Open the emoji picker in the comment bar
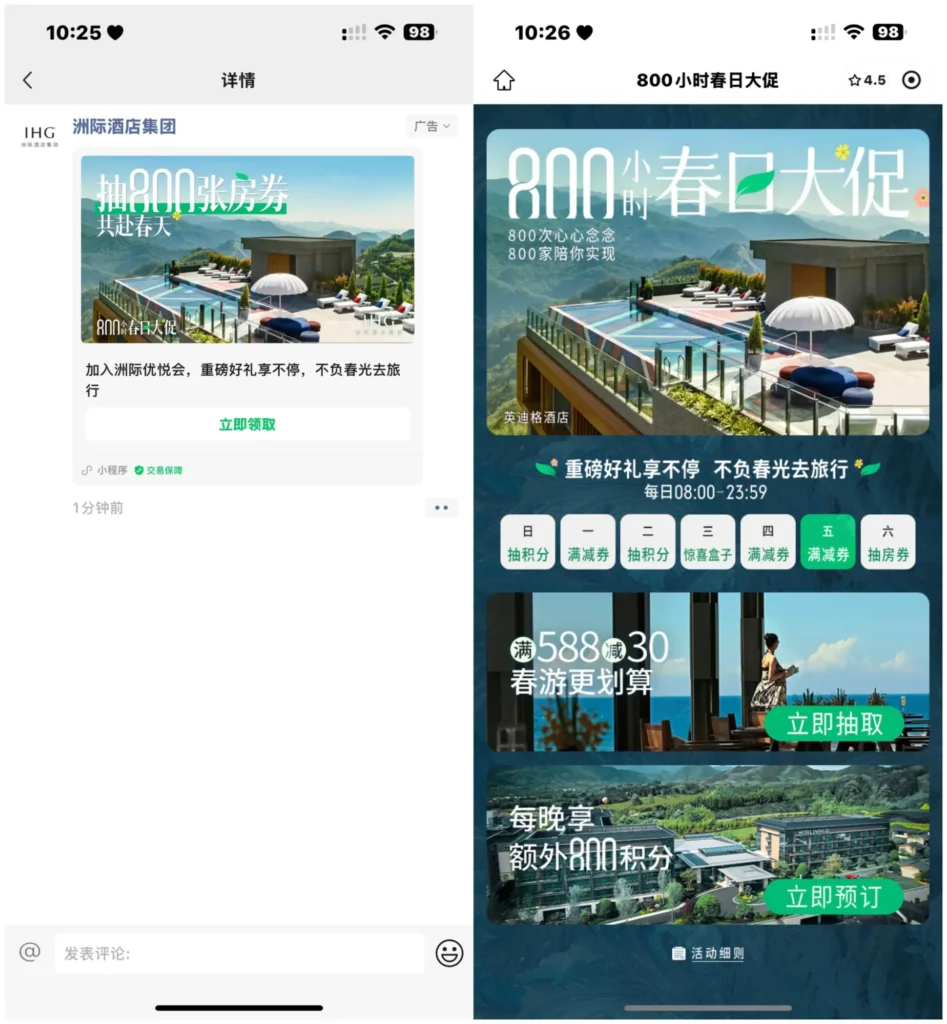 (x=448, y=954)
